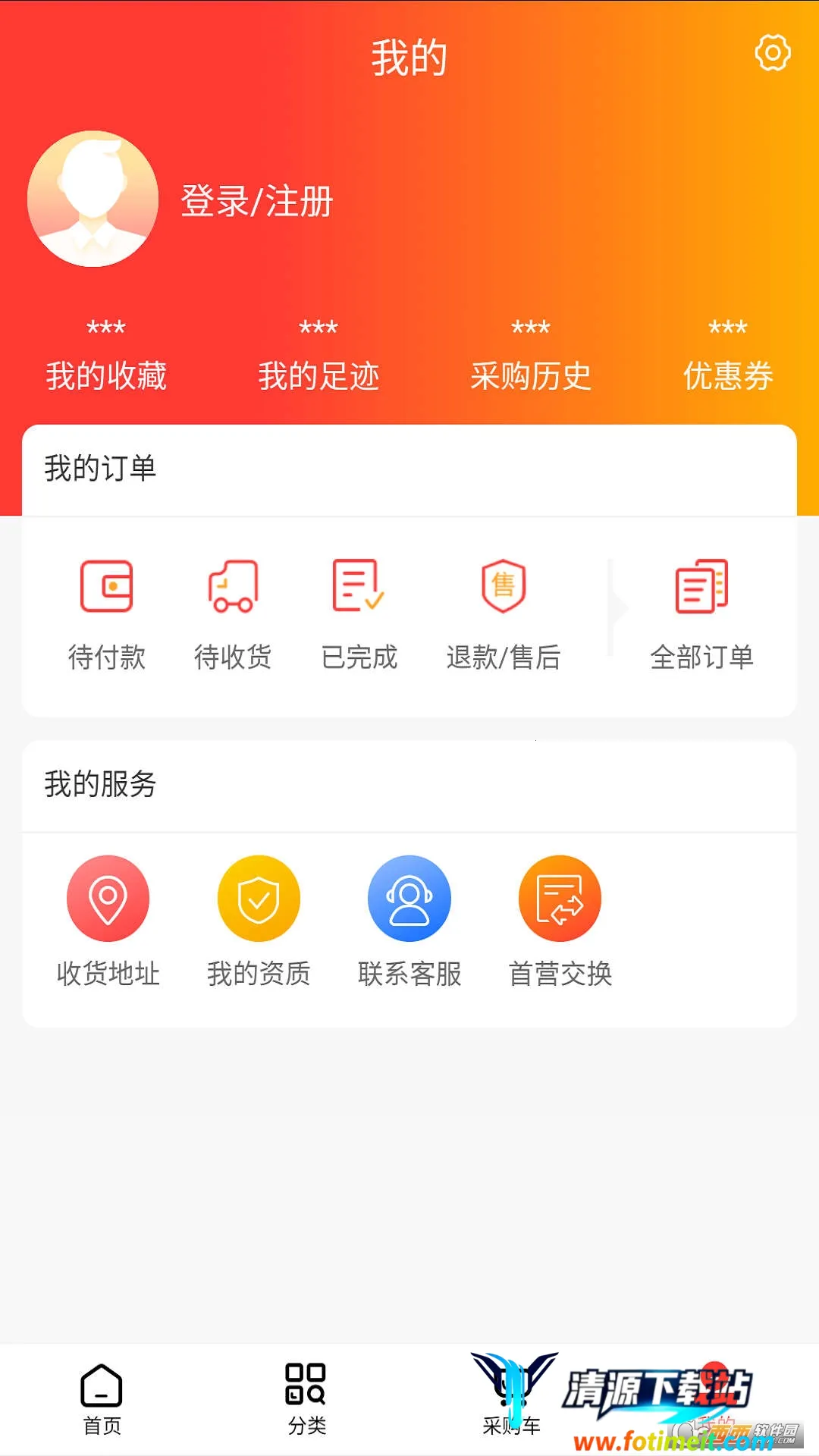This screenshot has width=819, height=1456.
Task: View 待收货 orders awaiting delivery
Action: tap(233, 614)
